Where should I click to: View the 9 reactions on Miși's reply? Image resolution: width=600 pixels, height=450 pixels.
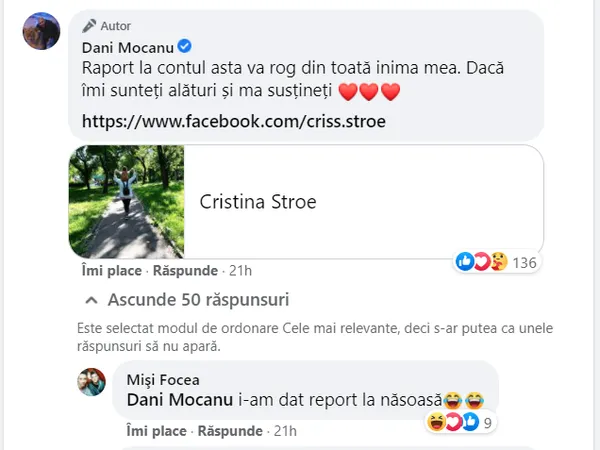[x=461, y=423]
